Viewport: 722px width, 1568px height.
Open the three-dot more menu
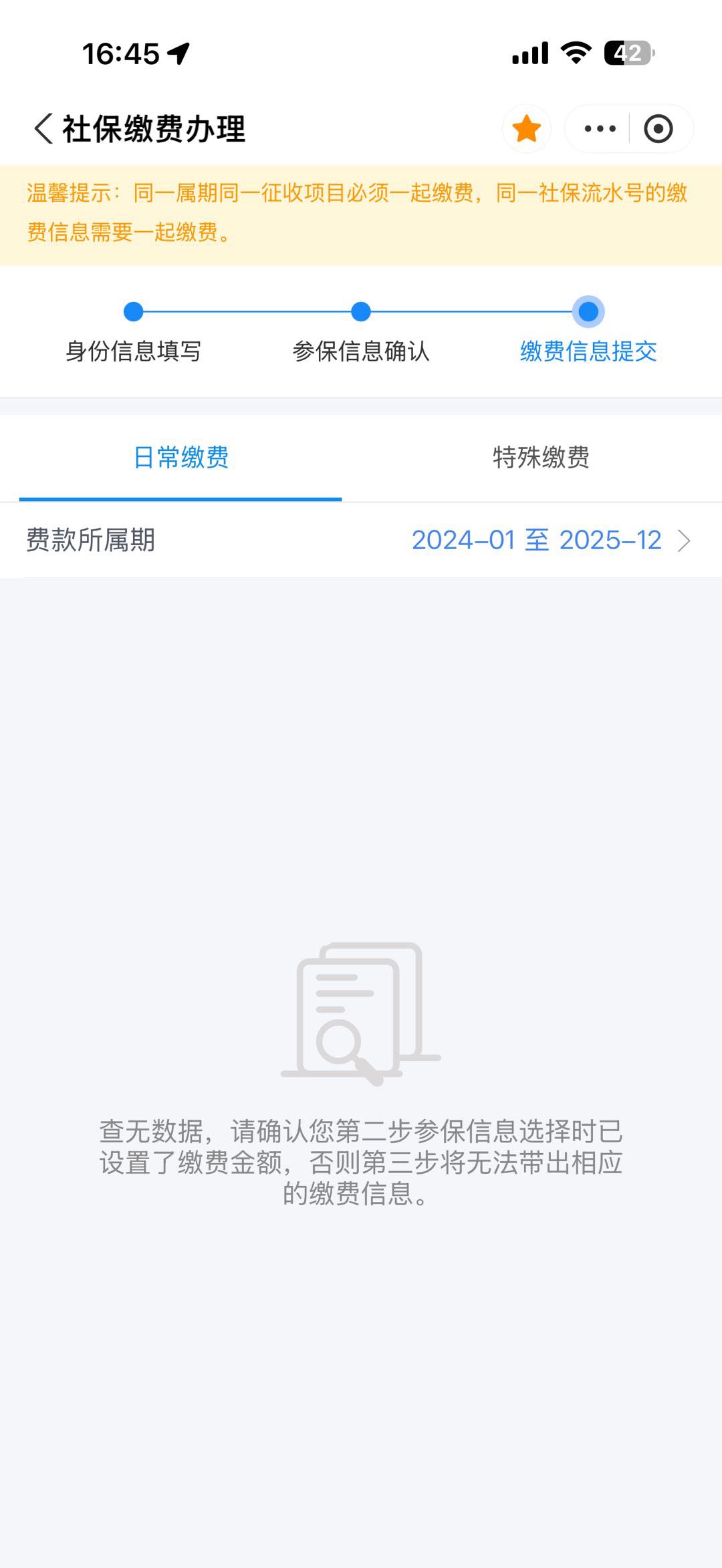click(600, 128)
